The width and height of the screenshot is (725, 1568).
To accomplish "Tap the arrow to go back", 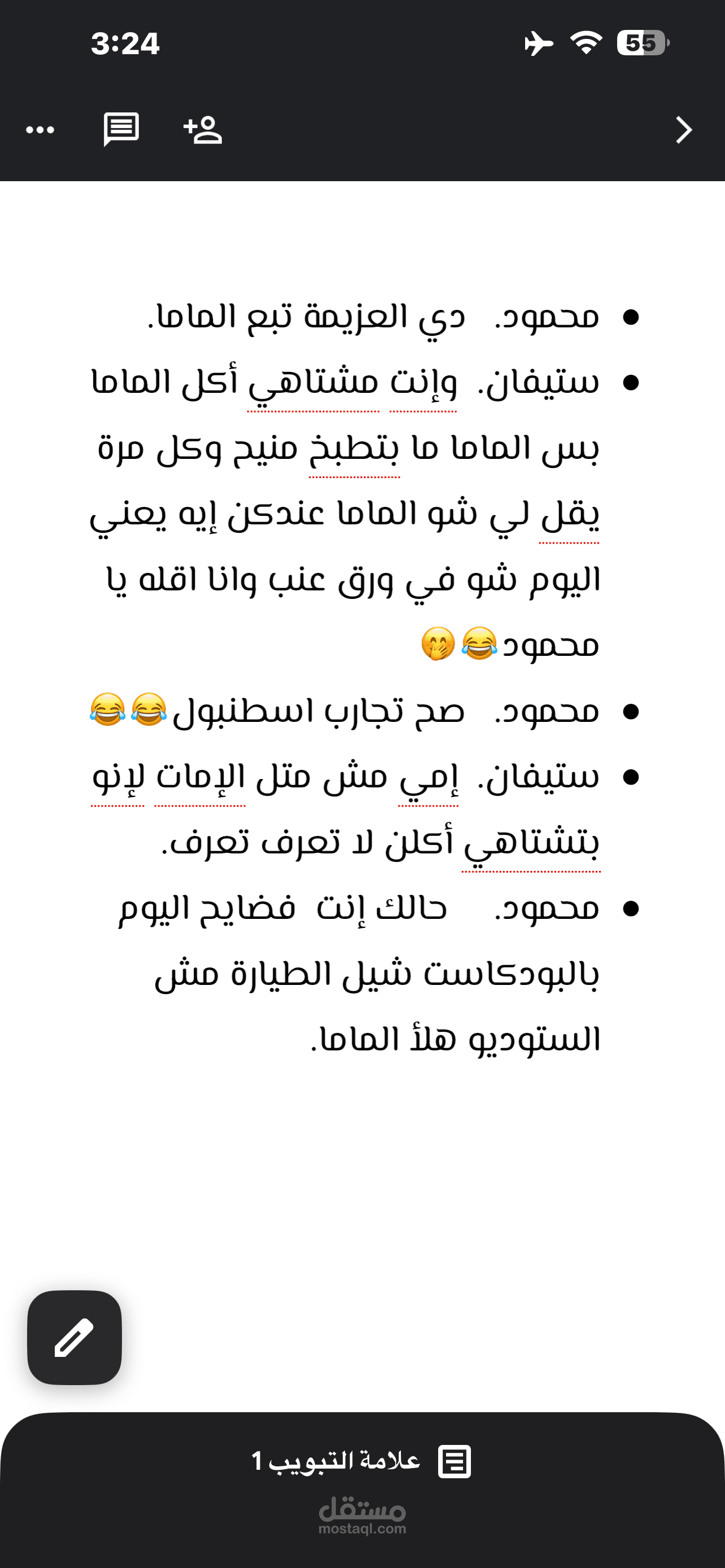I will pyautogui.click(x=684, y=130).
